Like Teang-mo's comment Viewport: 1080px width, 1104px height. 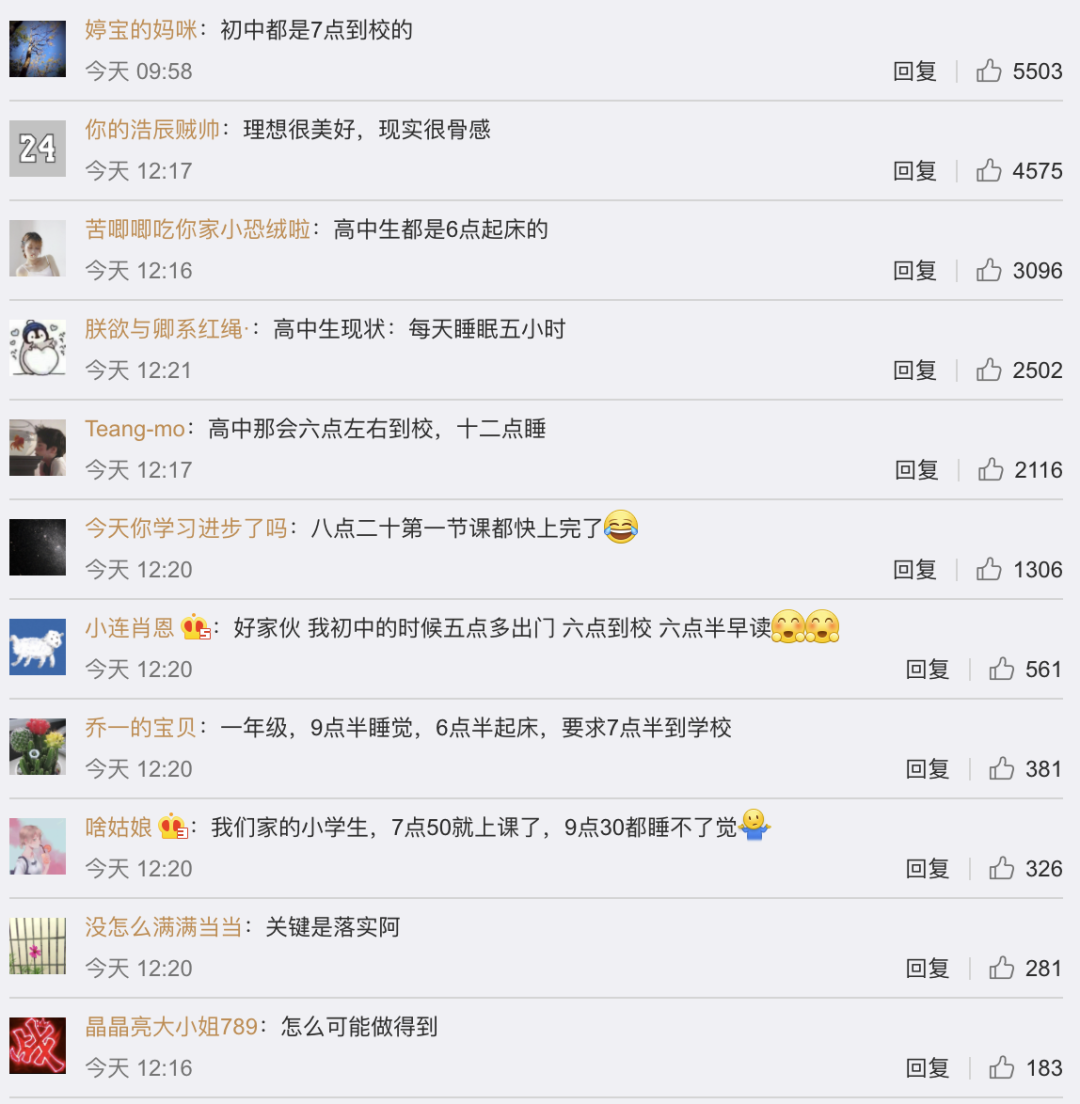tap(991, 469)
